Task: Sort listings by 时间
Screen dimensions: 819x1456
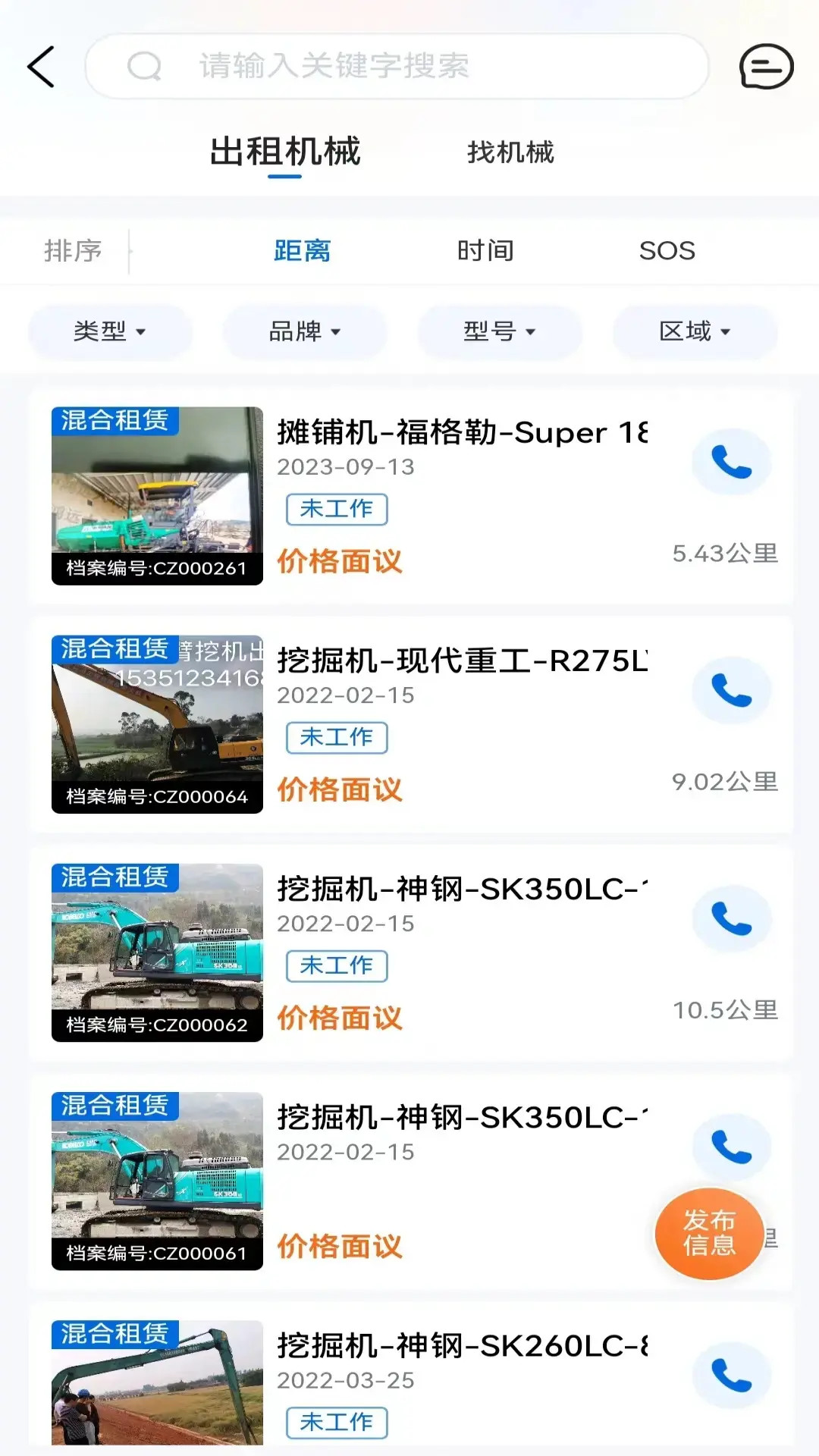Action: (485, 250)
